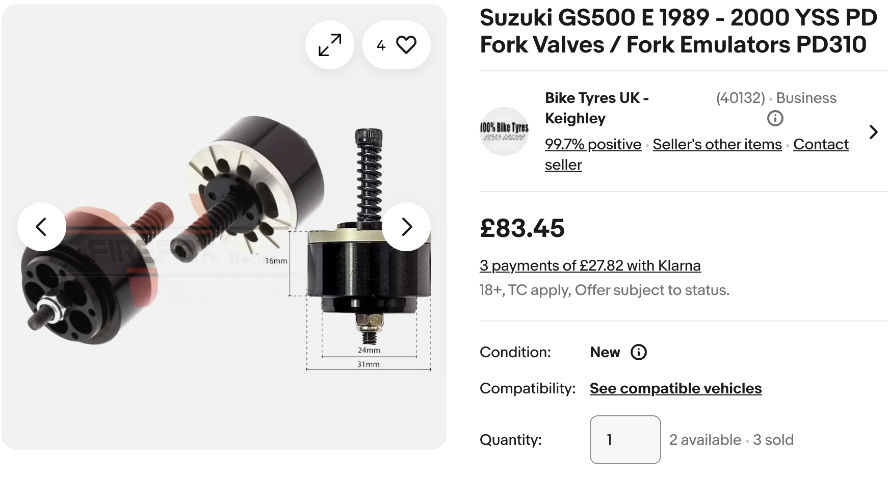The width and height of the screenshot is (888, 480).
Task: Edit the Quantity field
Action: (x=625, y=440)
